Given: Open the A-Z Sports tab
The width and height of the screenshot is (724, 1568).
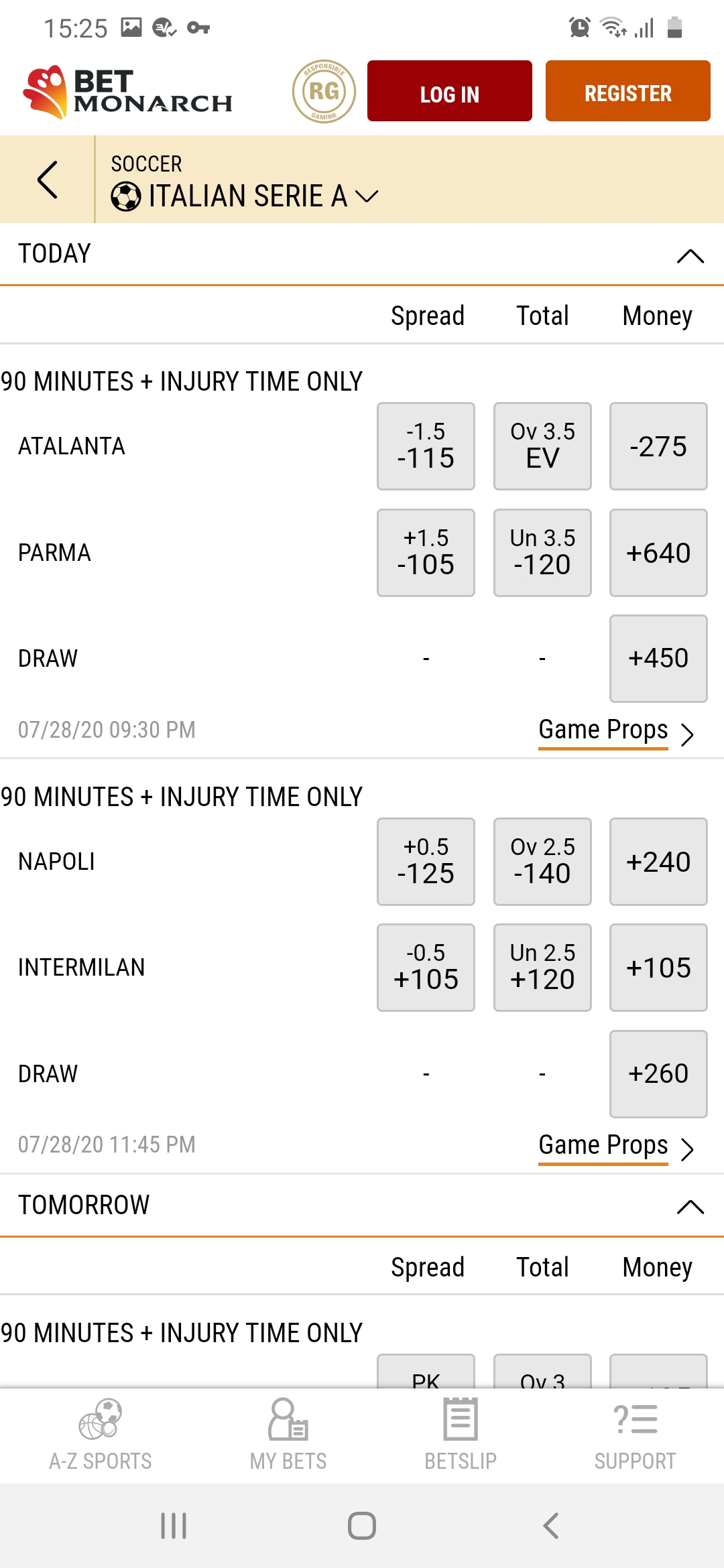Looking at the screenshot, I should coord(101,1435).
